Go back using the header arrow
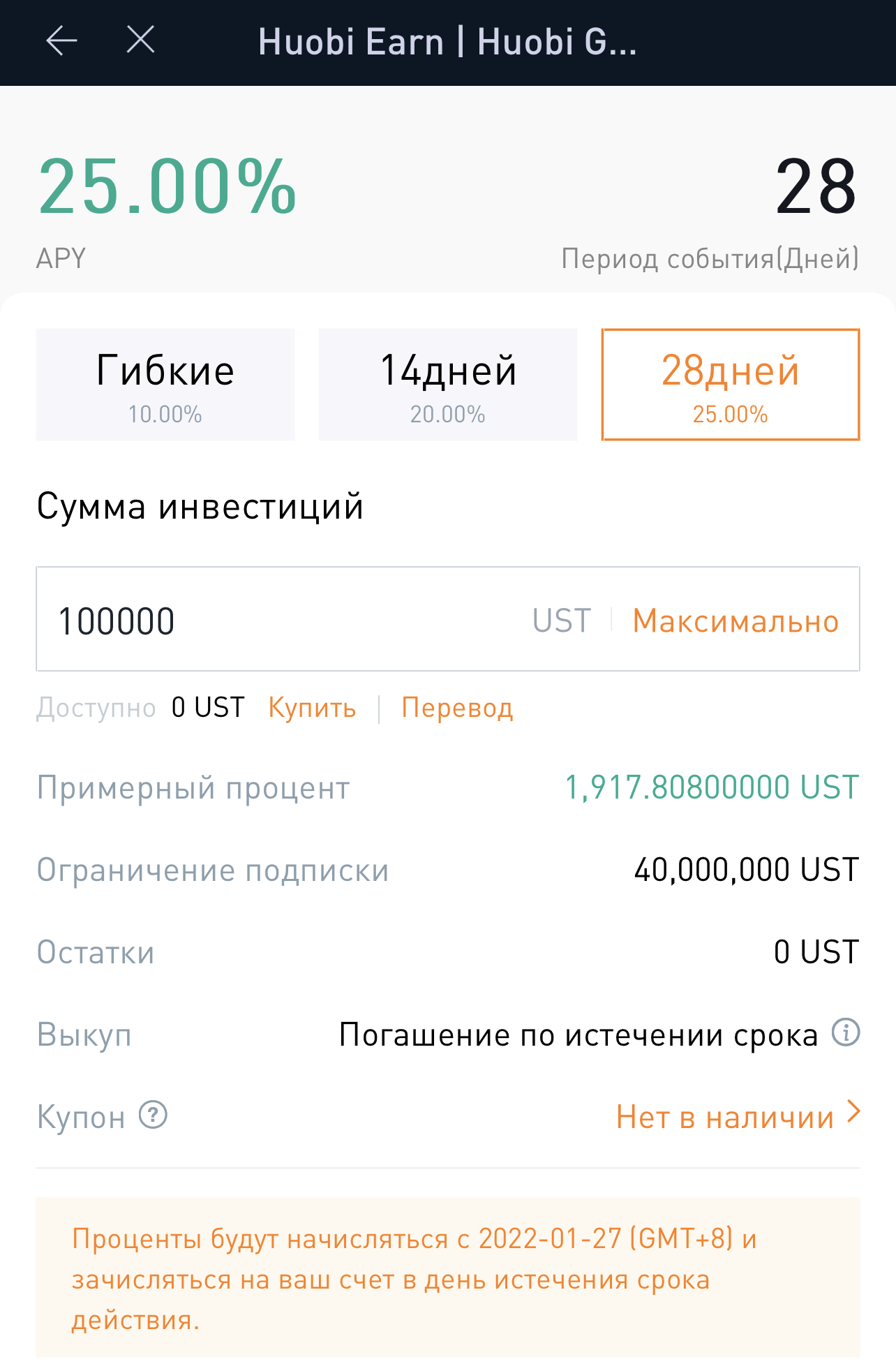This screenshot has height=1364, width=896. click(61, 41)
